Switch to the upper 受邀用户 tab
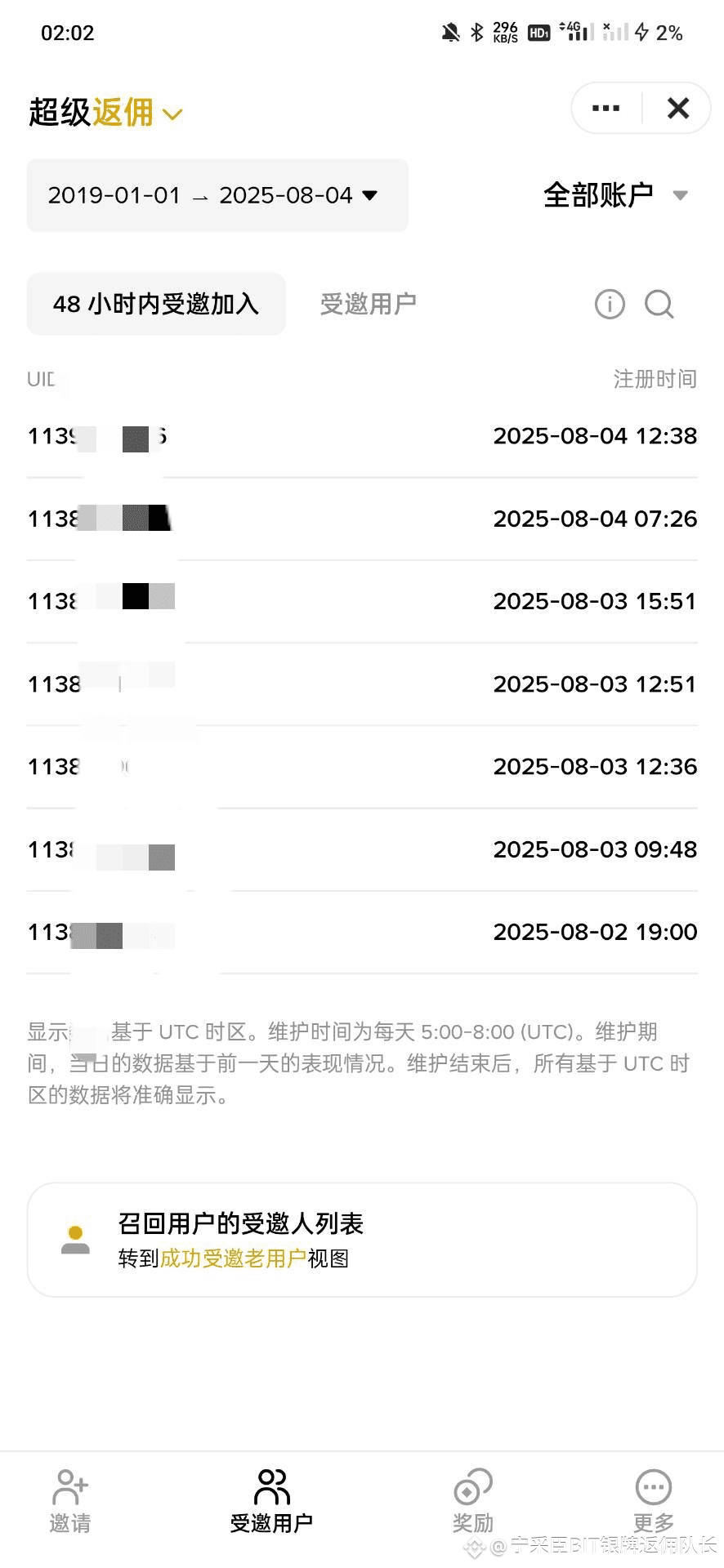 pyautogui.click(x=369, y=304)
